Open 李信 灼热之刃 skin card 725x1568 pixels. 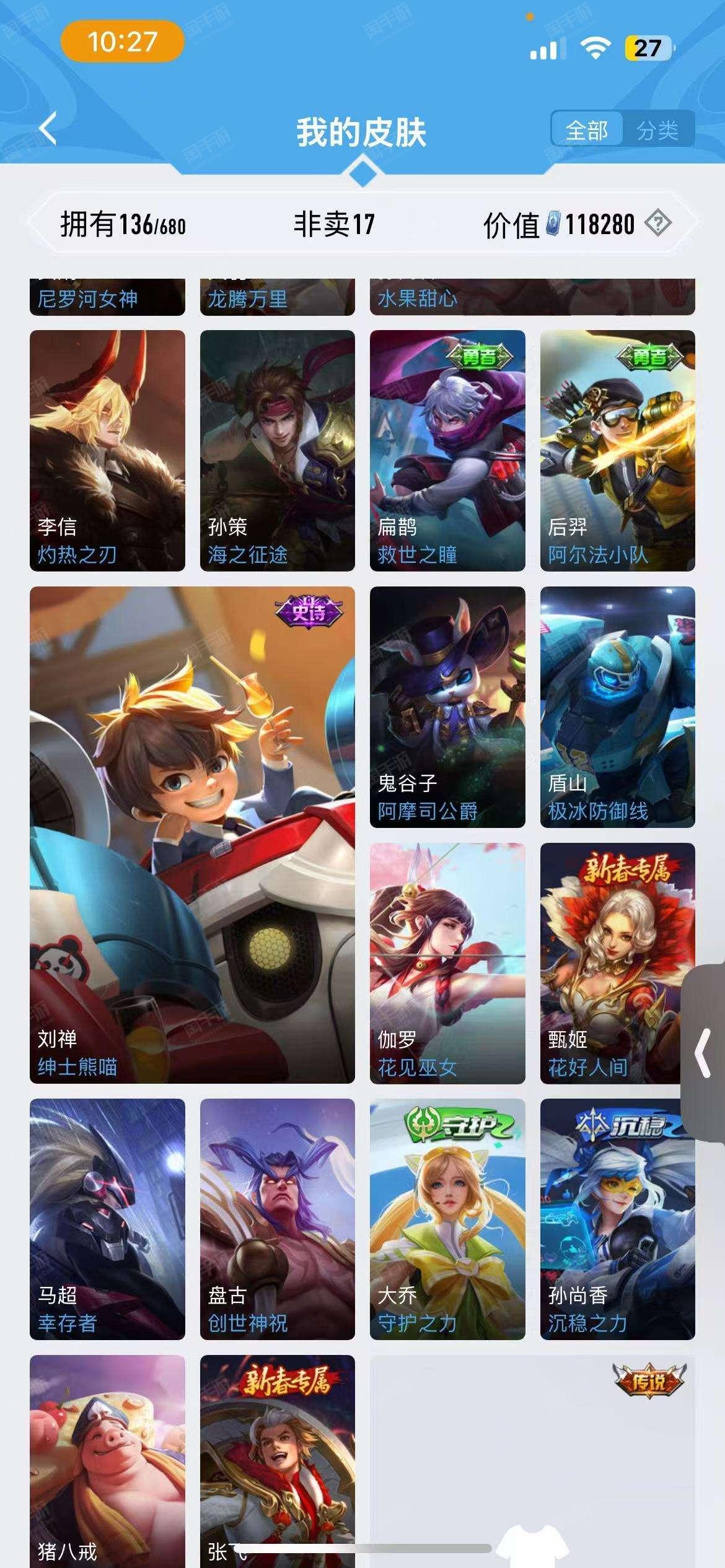107,450
